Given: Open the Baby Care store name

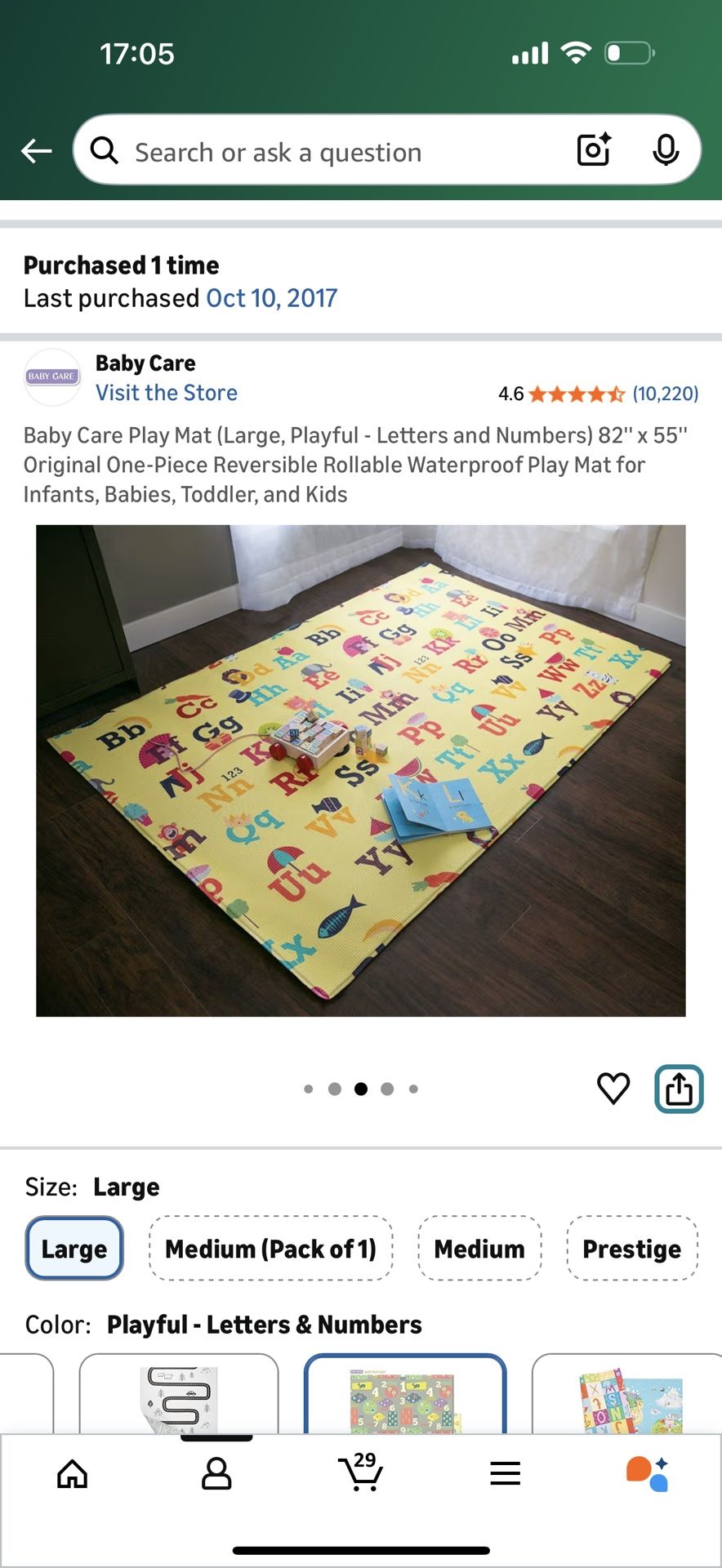Looking at the screenshot, I should click(145, 363).
